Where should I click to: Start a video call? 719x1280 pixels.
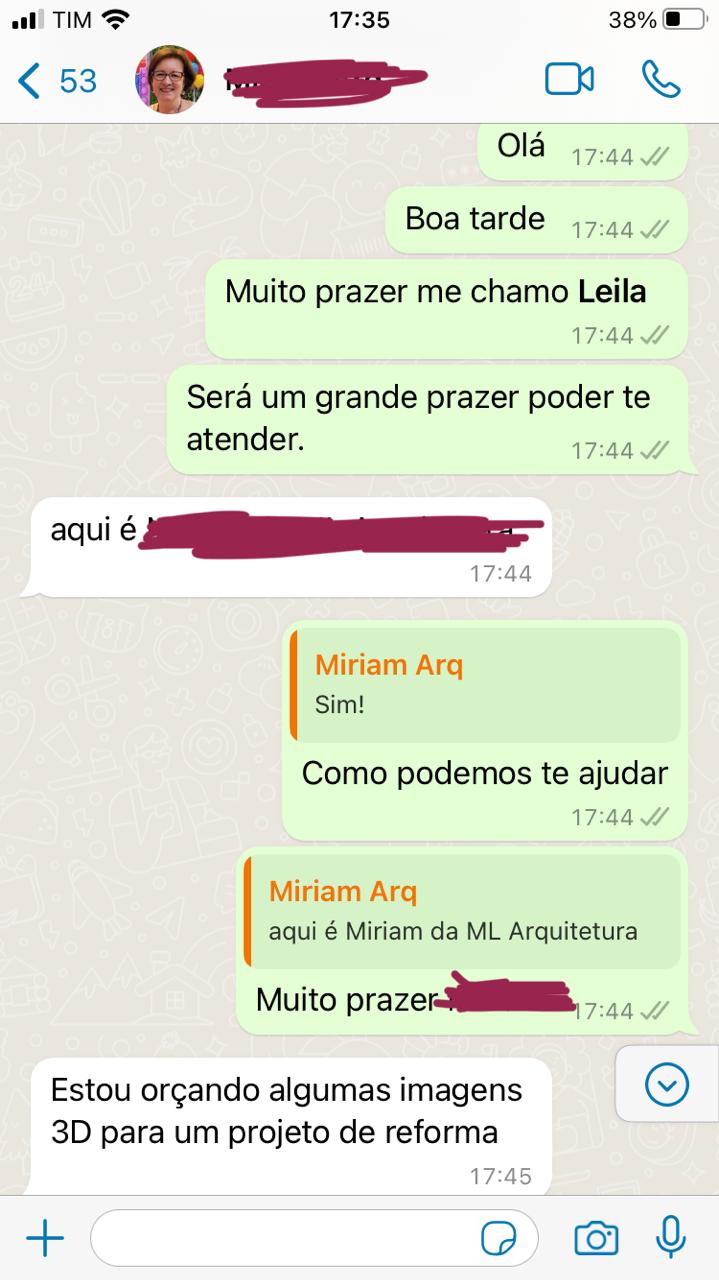[x=569, y=80]
